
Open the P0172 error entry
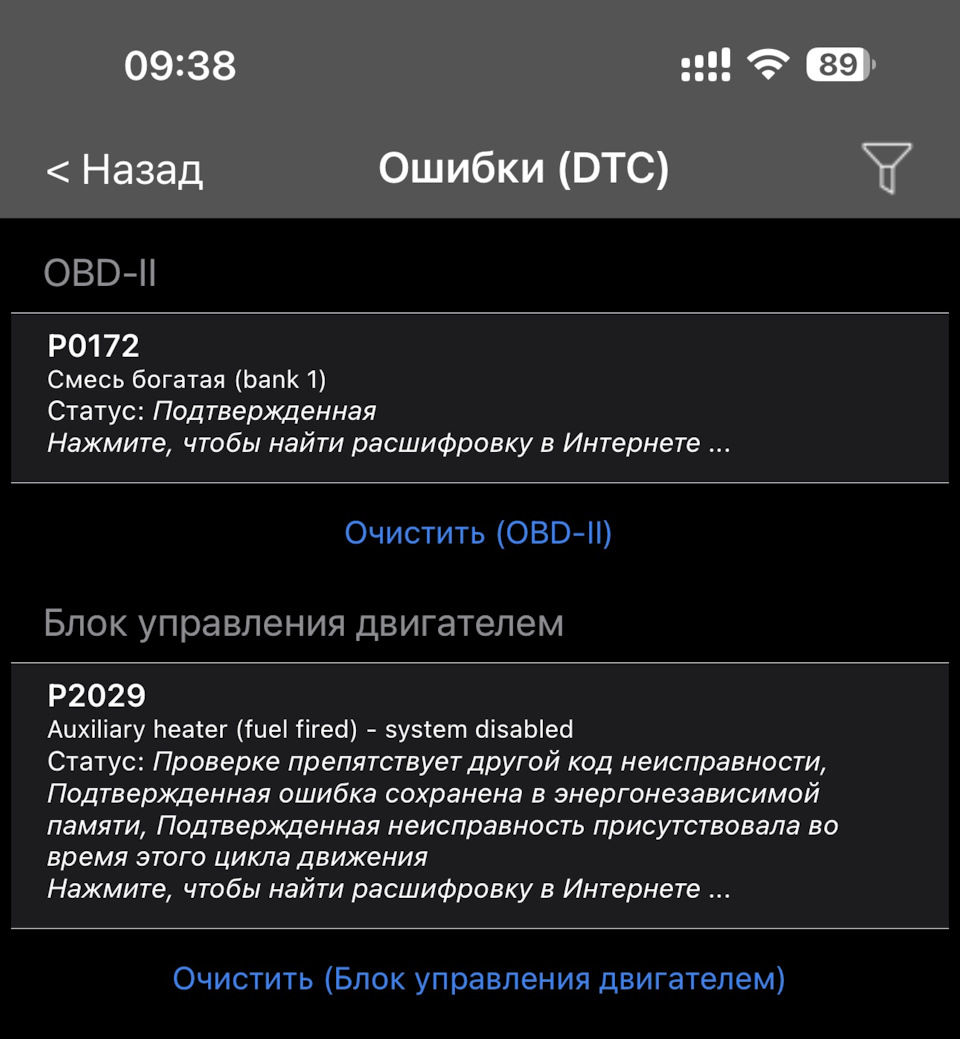[x=480, y=398]
